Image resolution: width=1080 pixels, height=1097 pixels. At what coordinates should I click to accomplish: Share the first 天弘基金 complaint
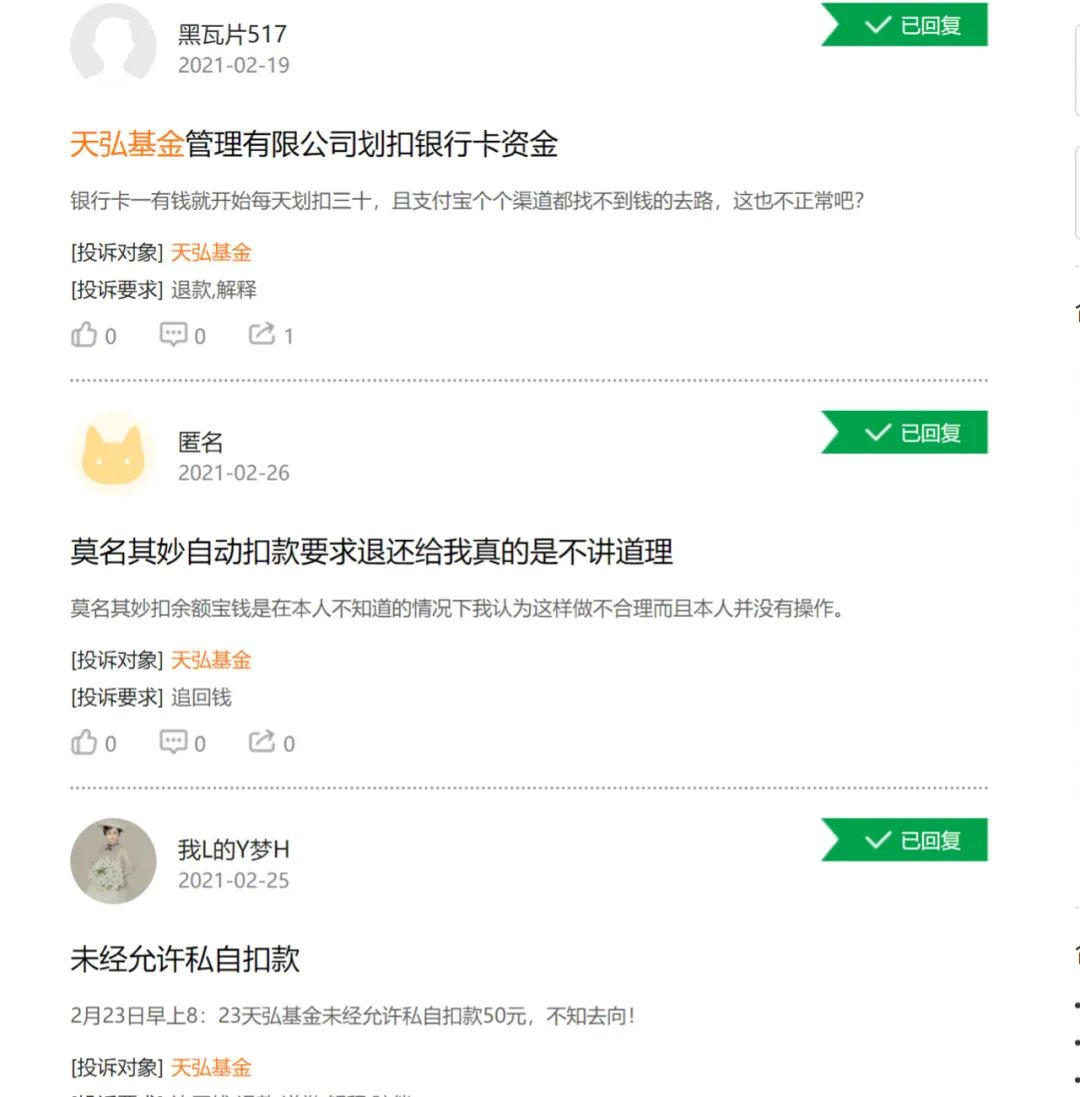coord(264,335)
